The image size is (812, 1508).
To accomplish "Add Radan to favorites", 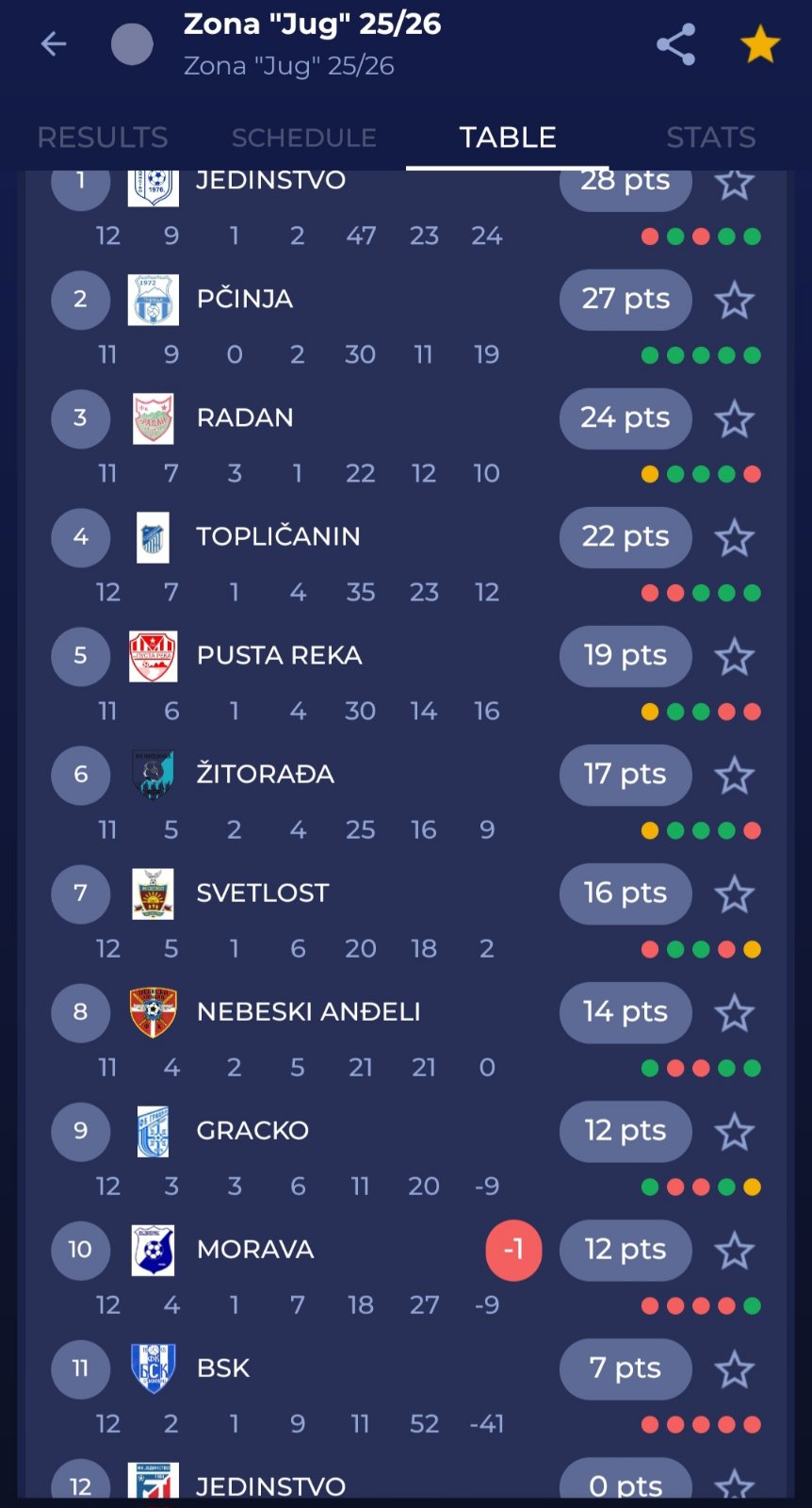I will click(734, 419).
